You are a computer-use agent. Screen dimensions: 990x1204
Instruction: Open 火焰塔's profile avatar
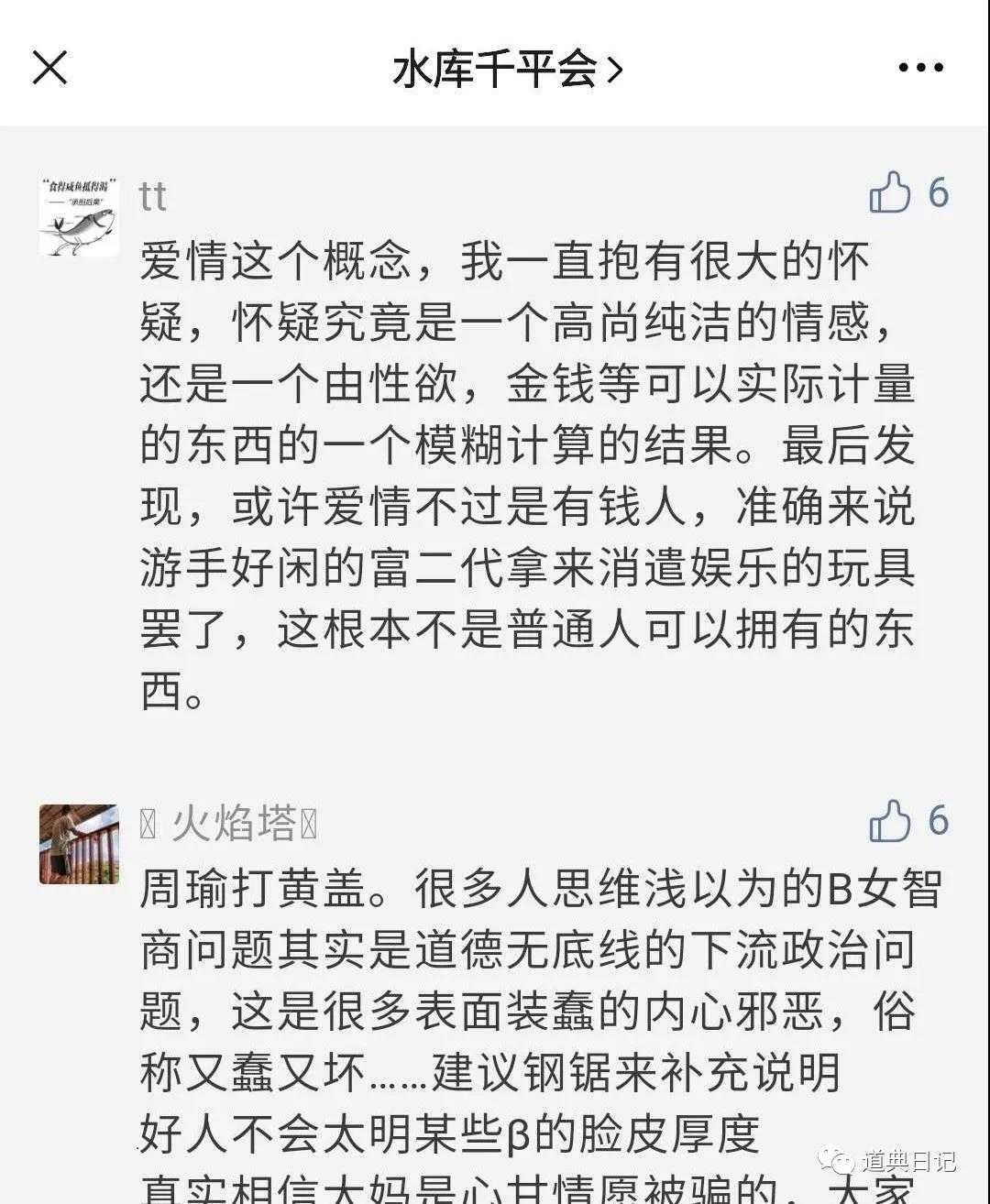tap(79, 844)
